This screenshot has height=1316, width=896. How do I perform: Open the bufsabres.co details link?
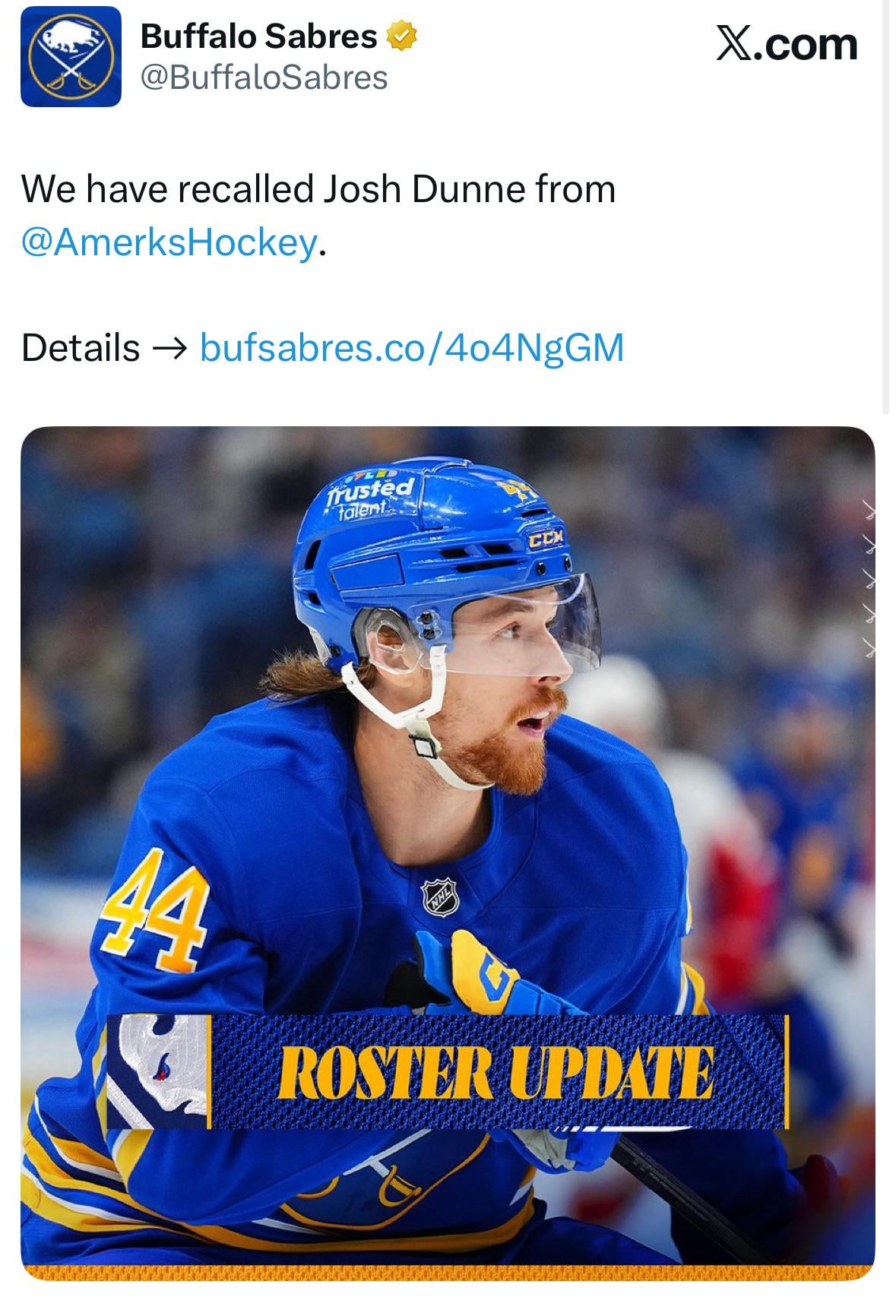click(x=411, y=348)
